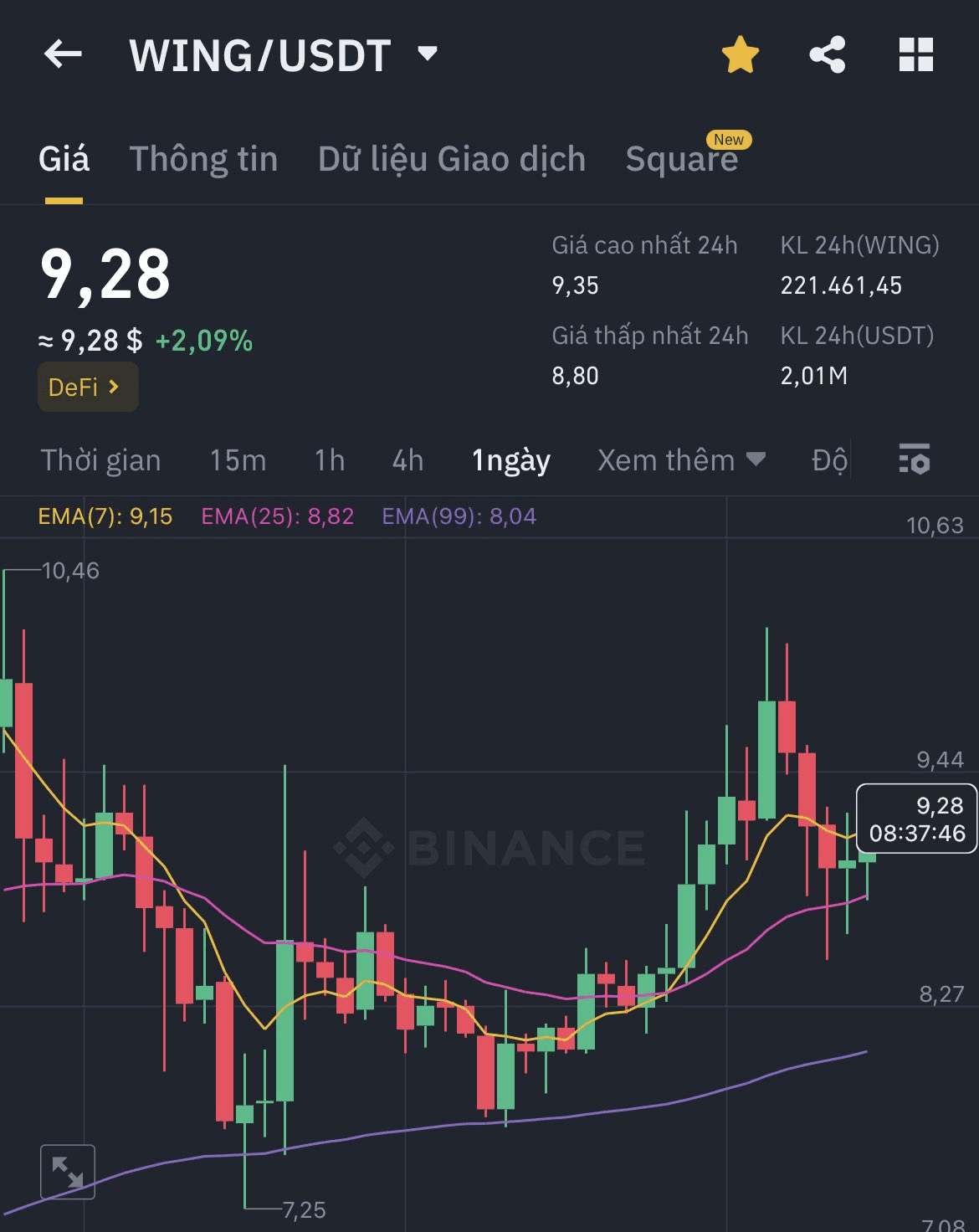The width and height of the screenshot is (979, 1232).
Task: Switch the chart to the 4h timeframe
Action: point(407,459)
